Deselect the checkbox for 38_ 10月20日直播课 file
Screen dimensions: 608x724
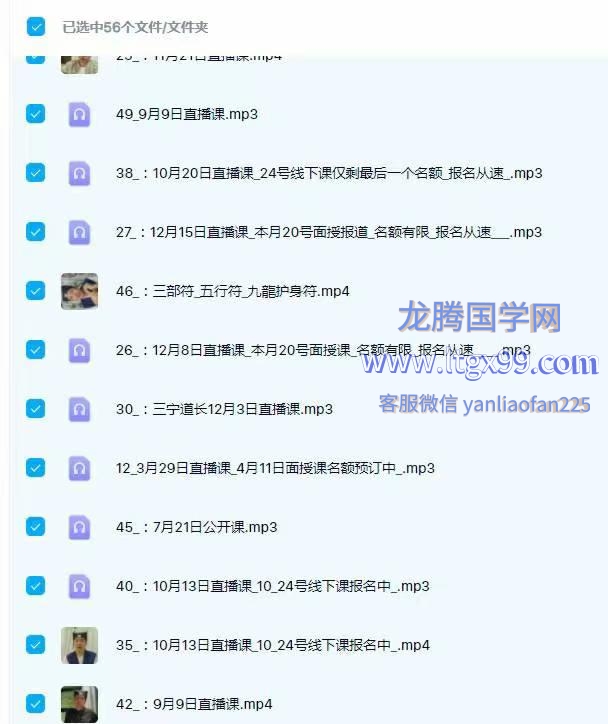coord(36,172)
